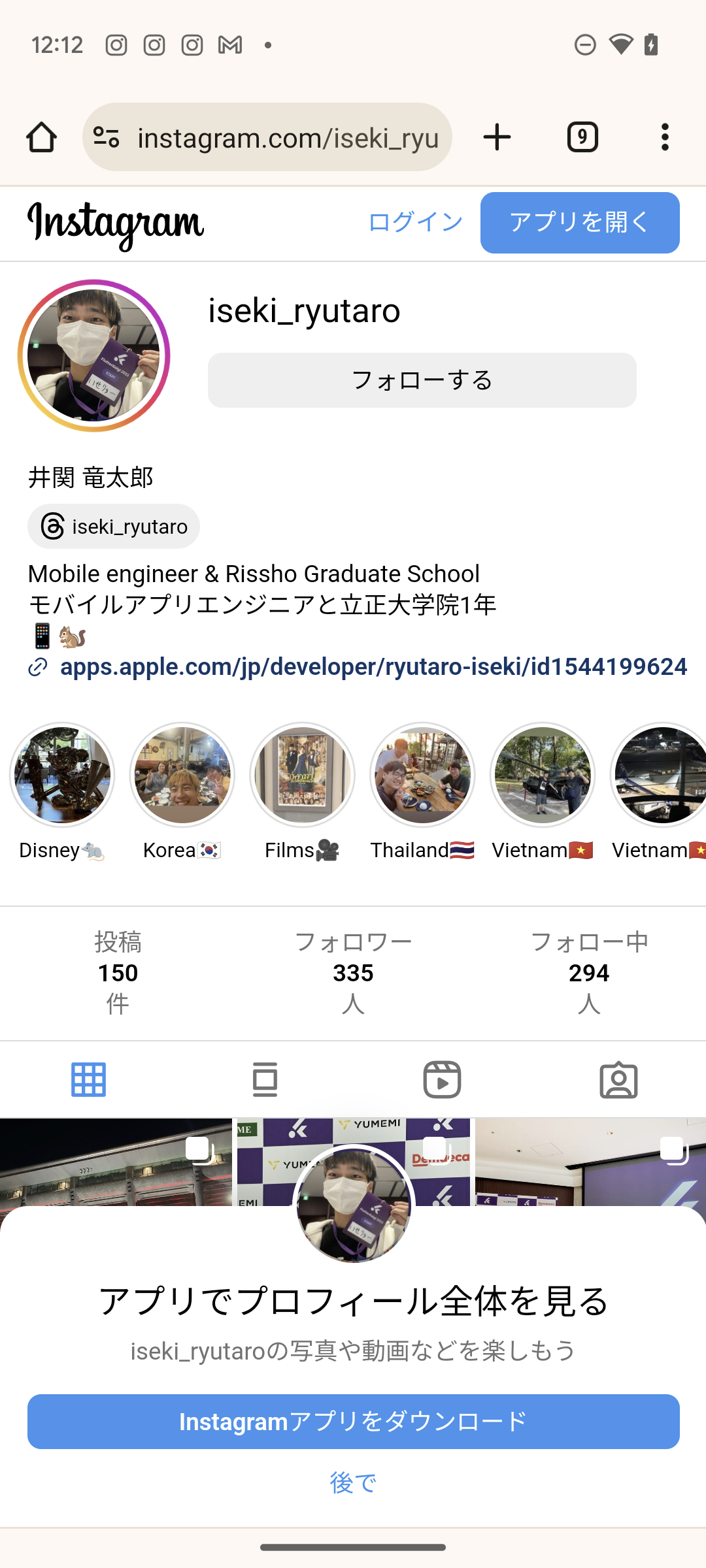Switch to the feed view tab
Screen dimensions: 706x1568
click(x=265, y=1079)
